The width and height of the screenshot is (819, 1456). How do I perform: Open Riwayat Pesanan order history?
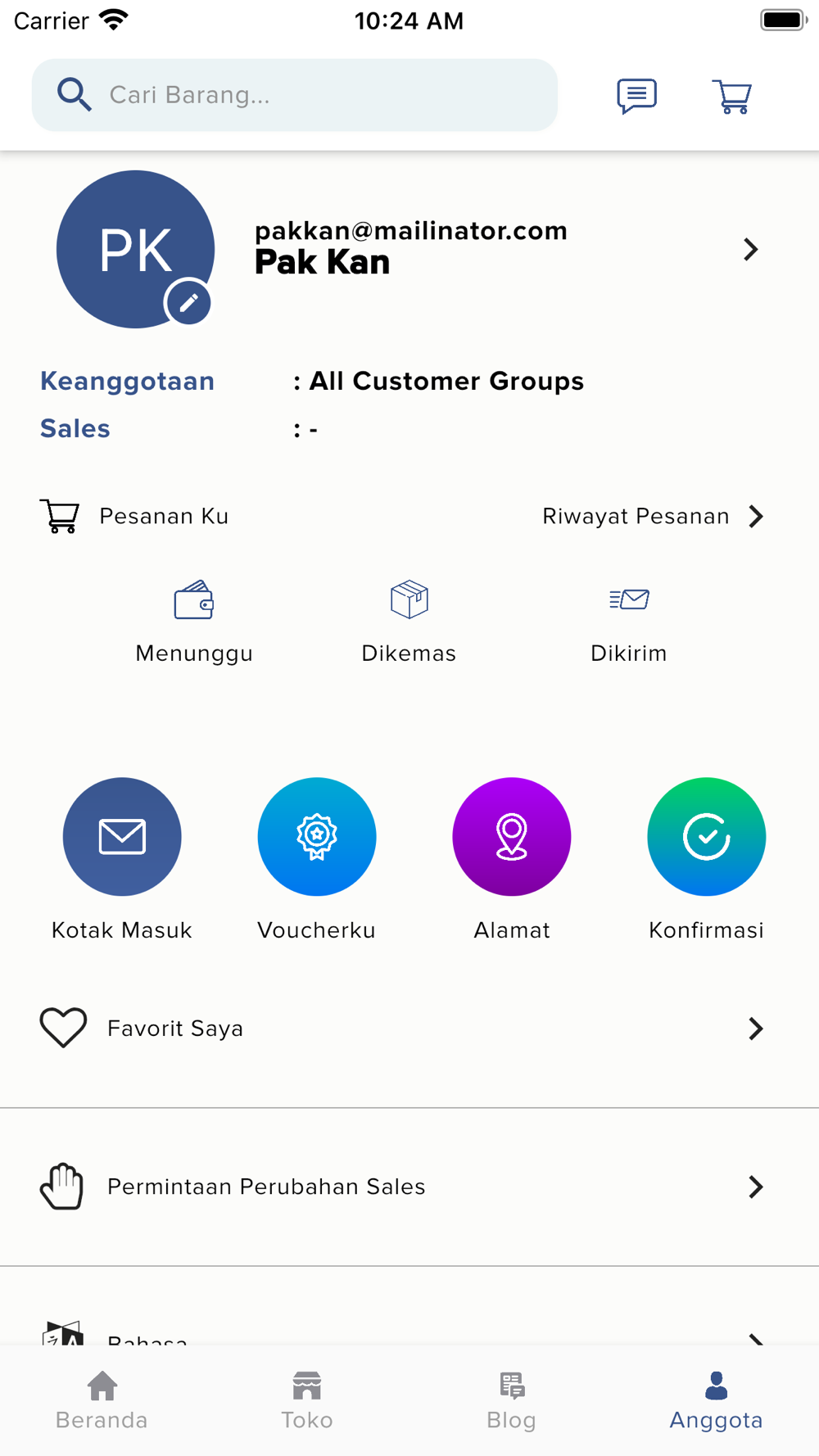tap(653, 516)
